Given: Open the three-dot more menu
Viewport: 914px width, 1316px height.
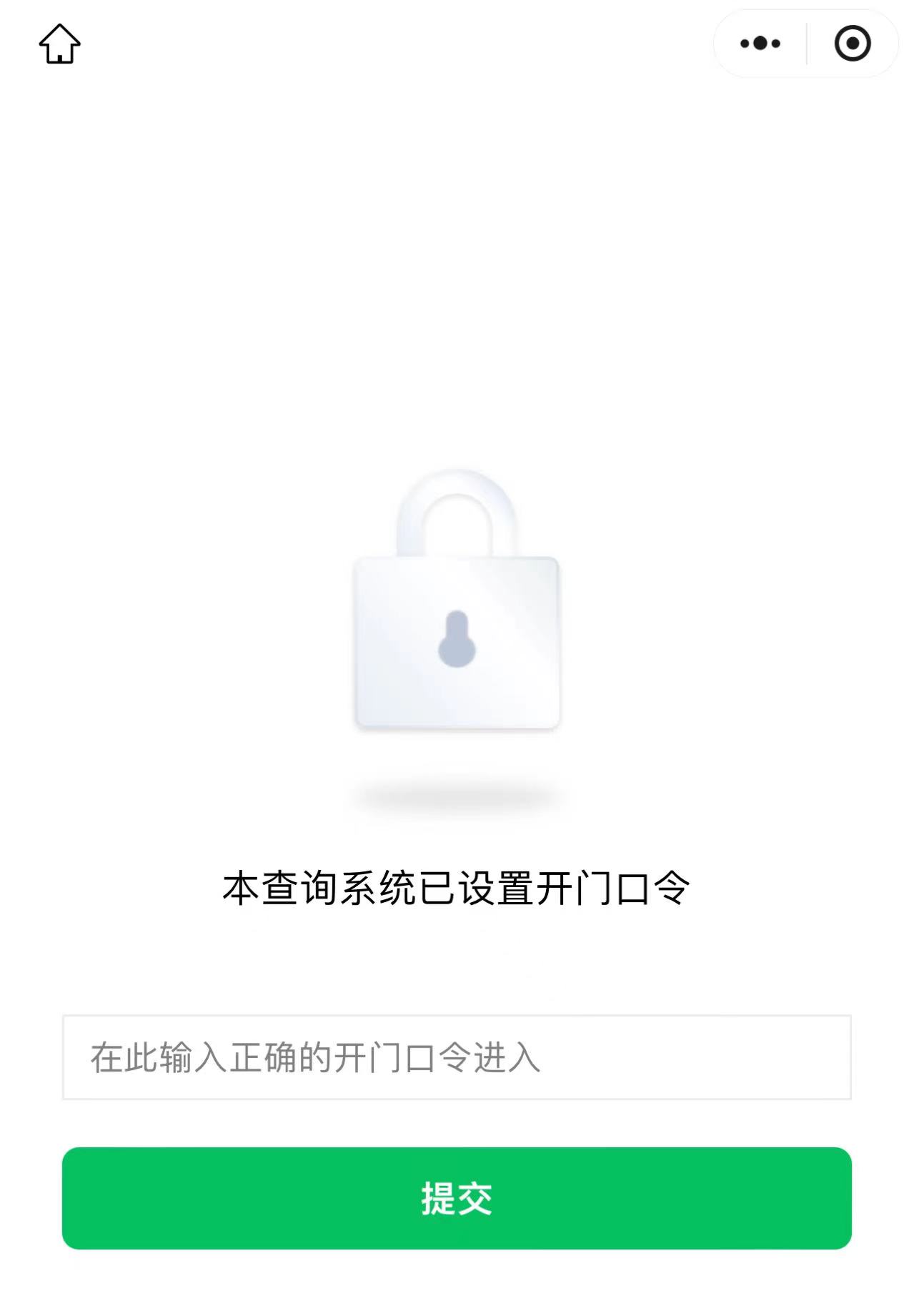Looking at the screenshot, I should (760, 44).
